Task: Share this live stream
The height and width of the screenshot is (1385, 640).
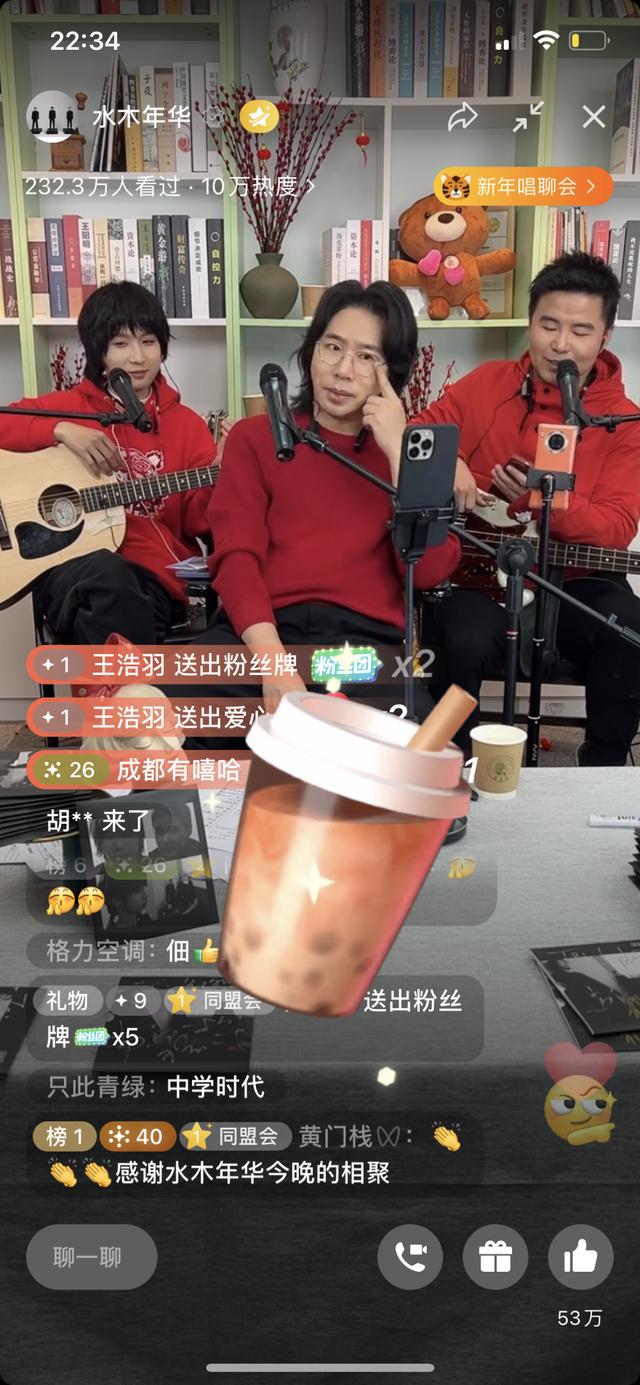Action: 462,117
